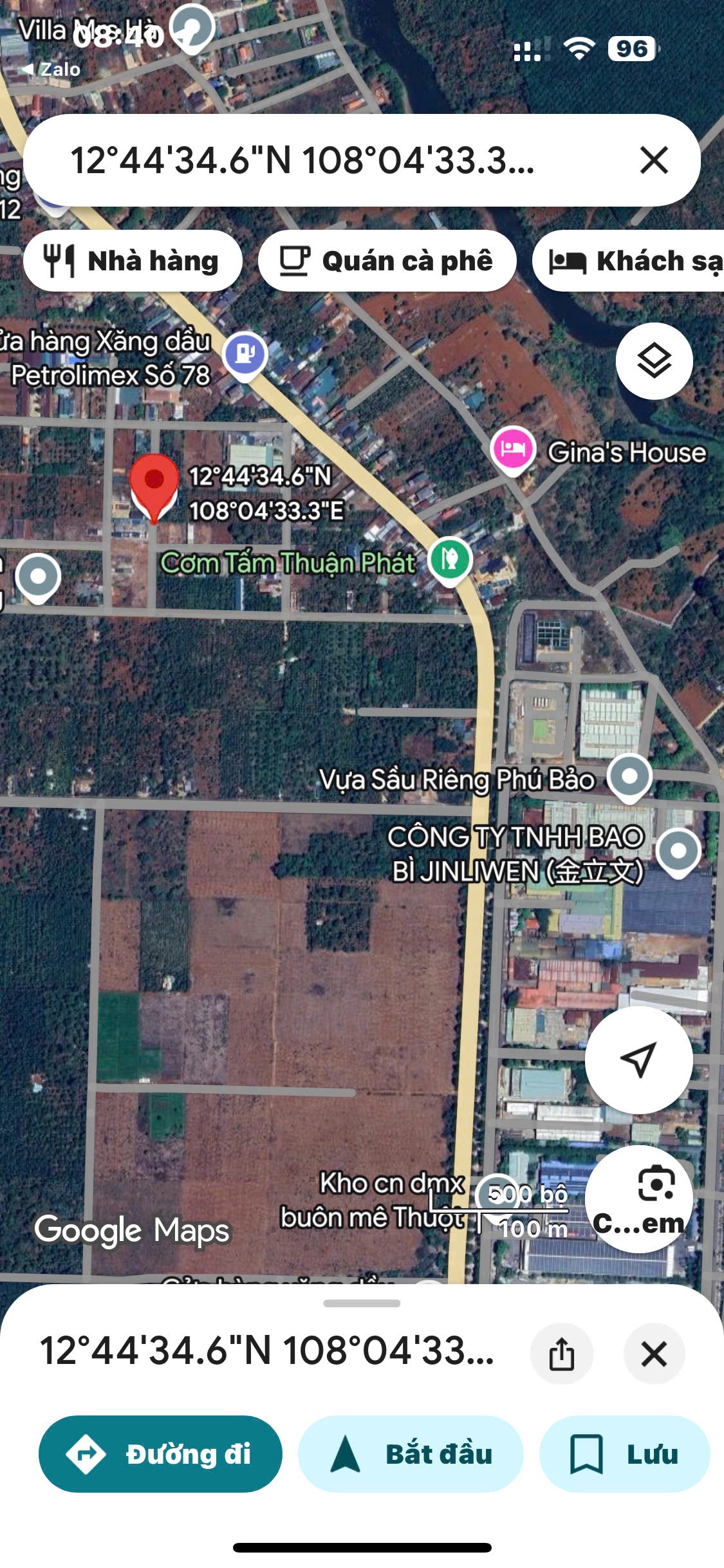Open Cơm Tấm Thuận Phát restaurant marker
The width and height of the screenshot is (724, 1568).
pos(450,560)
